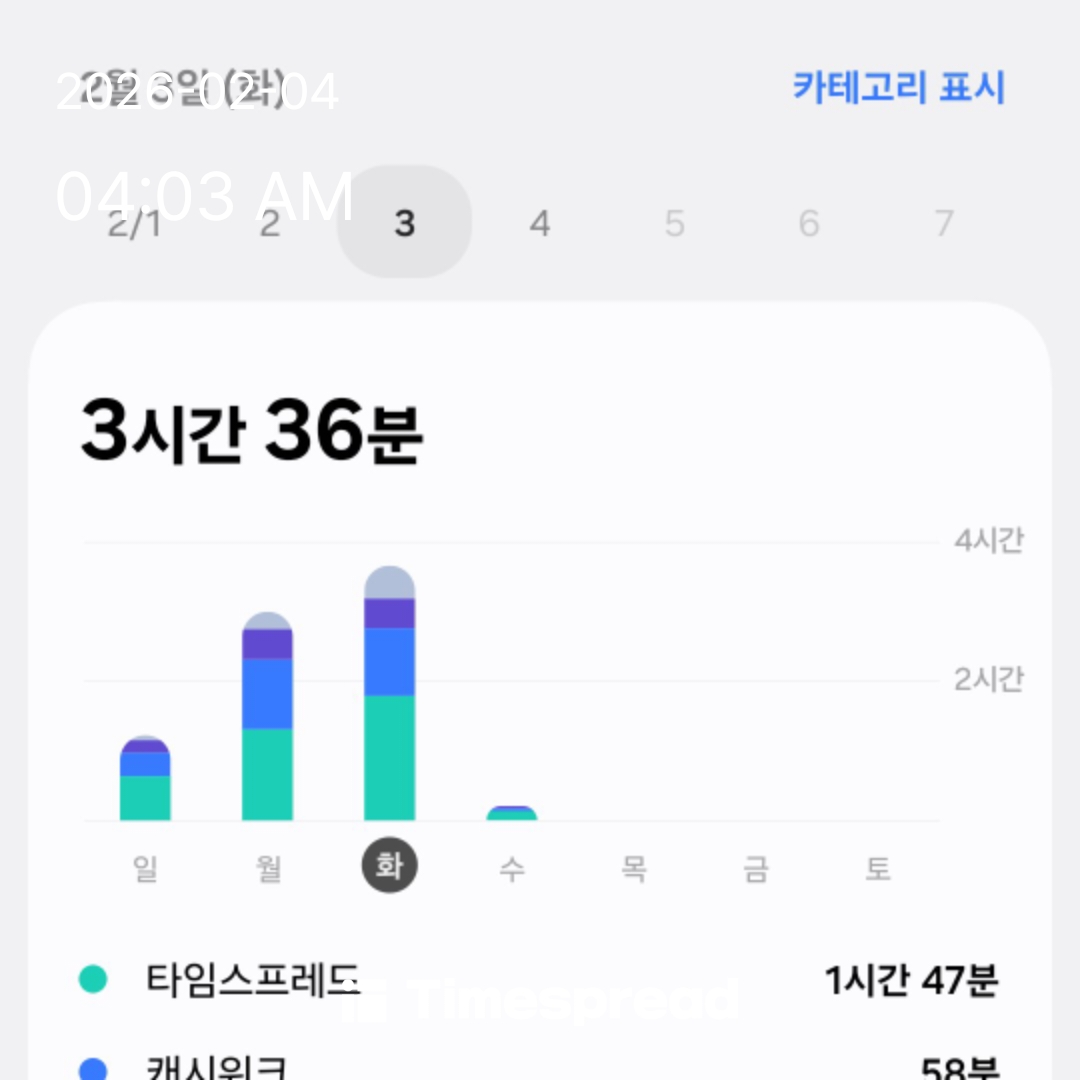Tap the 월 (Monday) bar in chart
Viewport: 1080px width, 1080px height.
[267, 720]
